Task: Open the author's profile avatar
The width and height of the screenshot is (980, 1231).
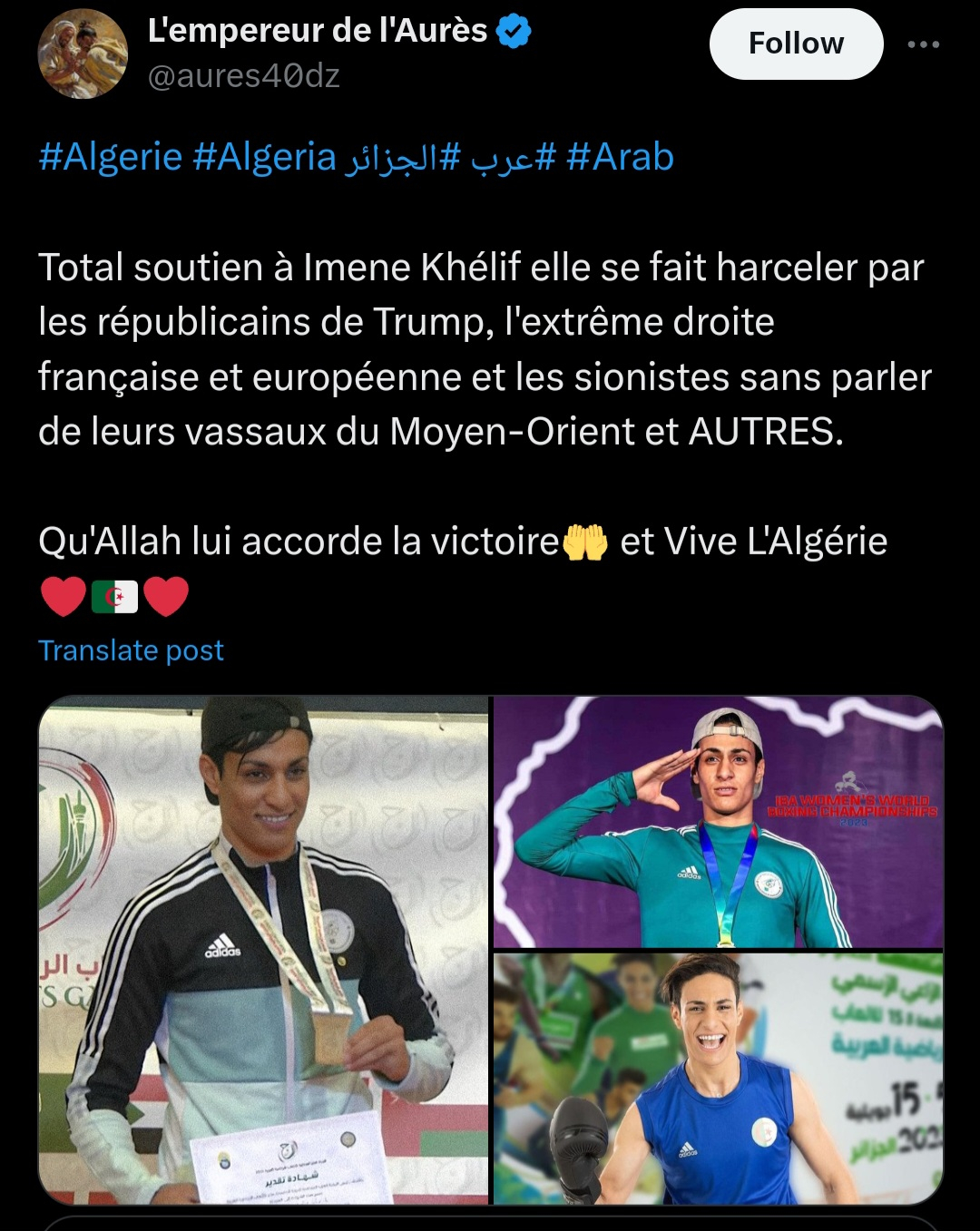Action: click(83, 54)
